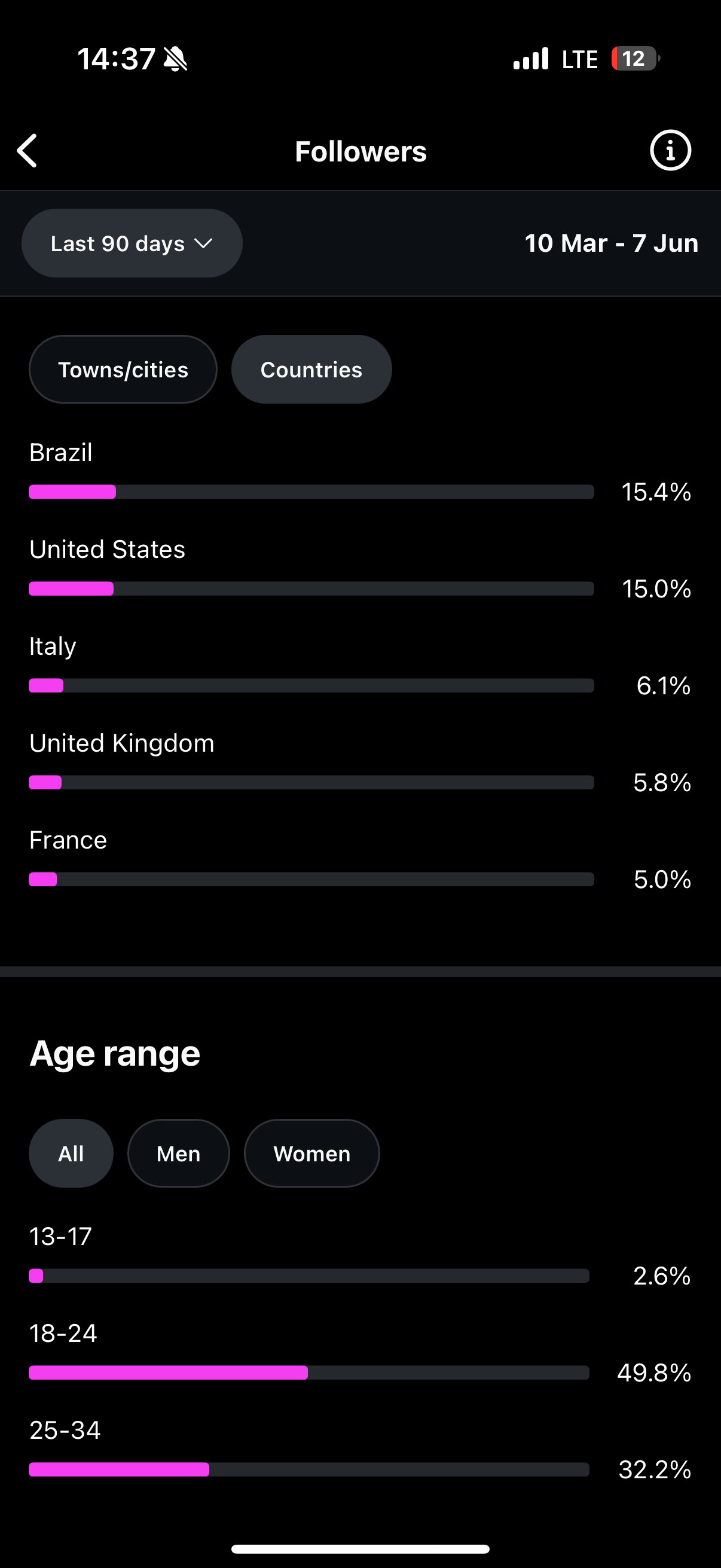The image size is (721, 1568).
Task: Switch to Towns/cities view
Action: [123, 370]
